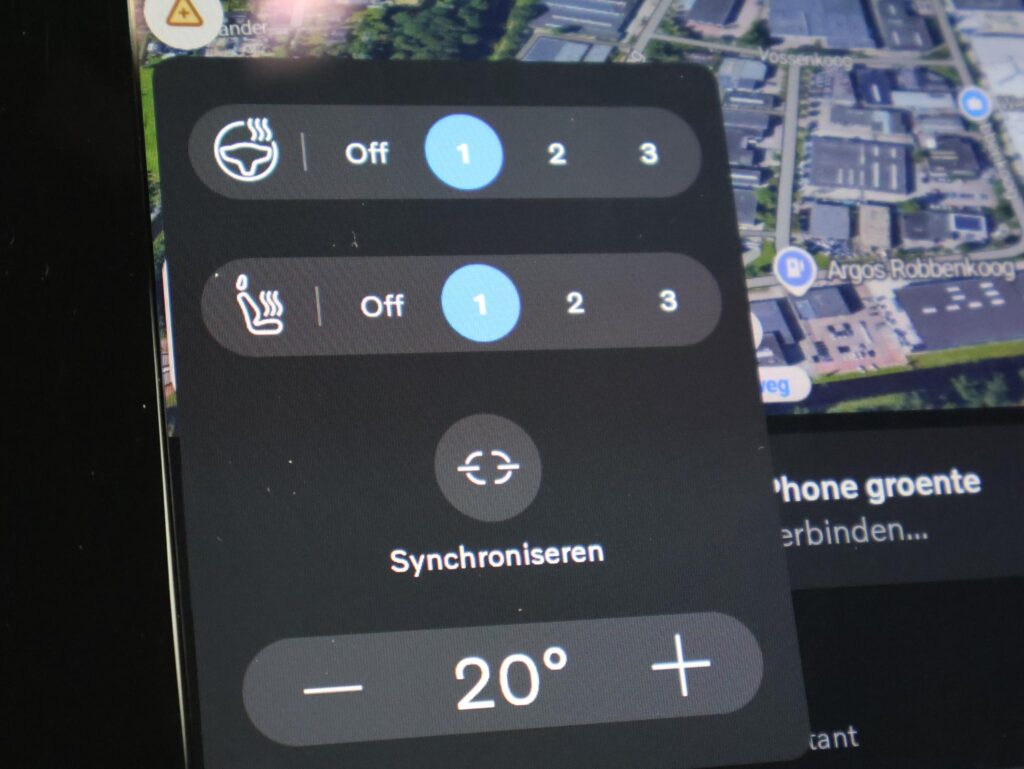
Task: Select seat heating level 1
Action: click(480, 304)
